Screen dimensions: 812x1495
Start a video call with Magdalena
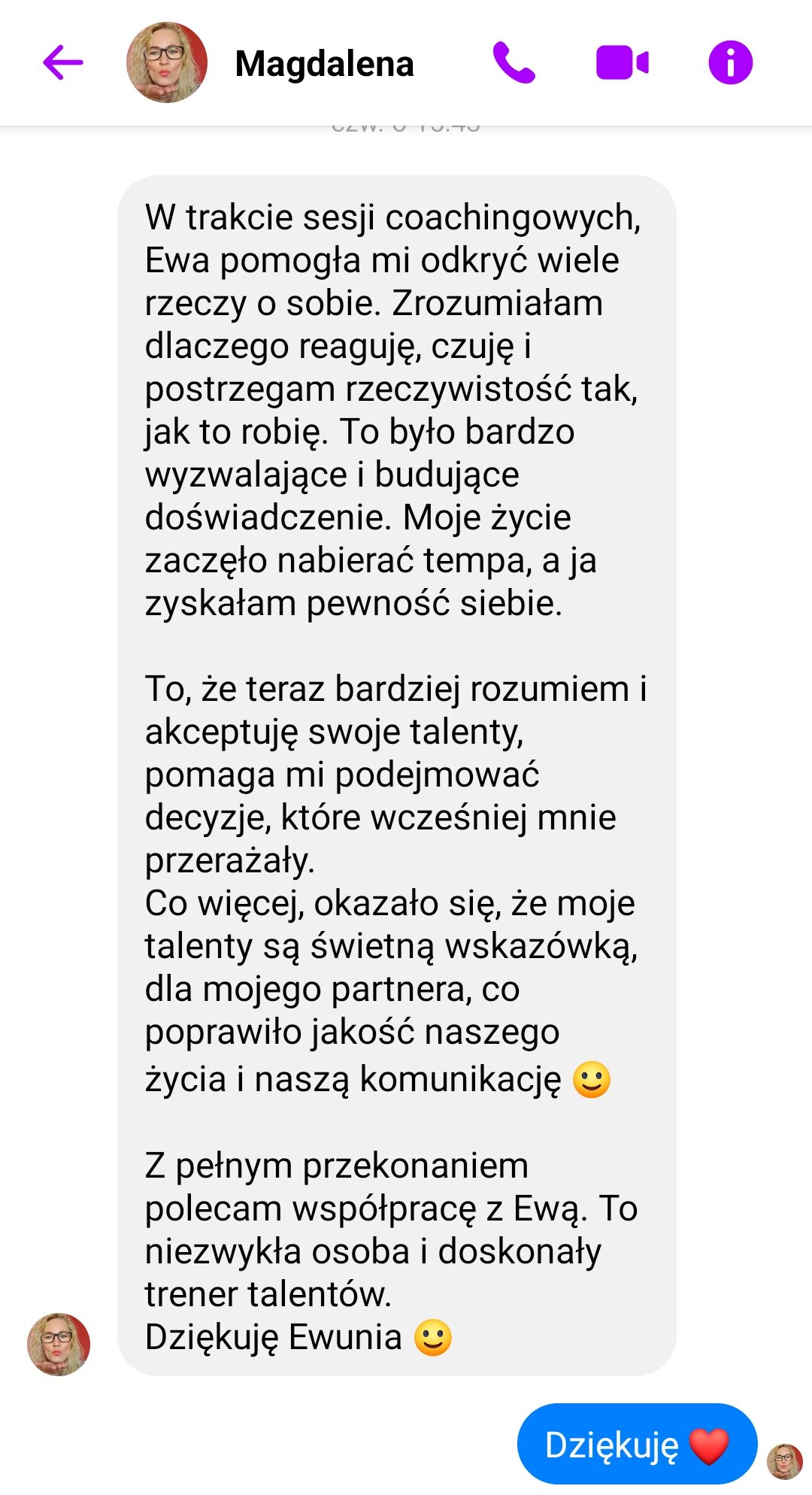[622, 62]
